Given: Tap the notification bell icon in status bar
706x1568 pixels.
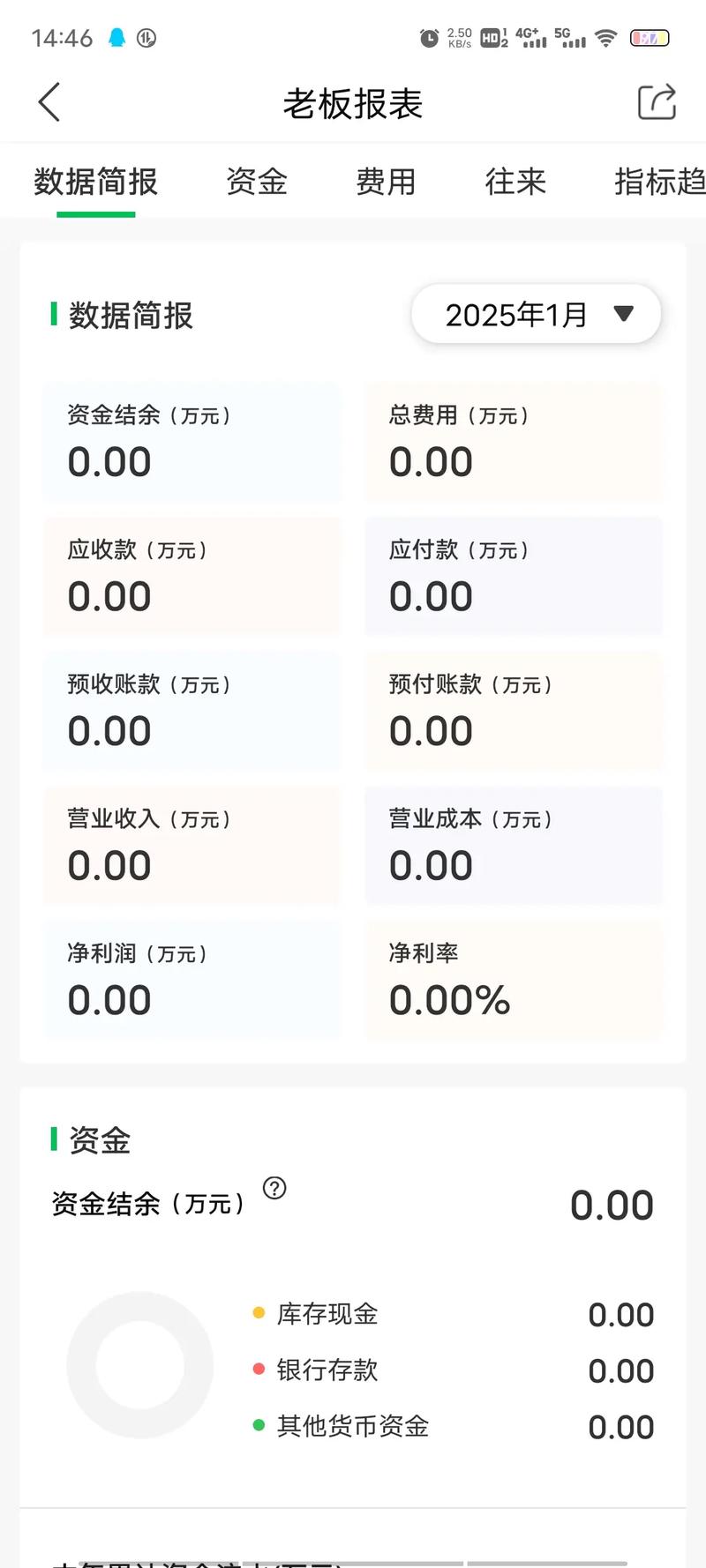Looking at the screenshot, I should pyautogui.click(x=117, y=37).
